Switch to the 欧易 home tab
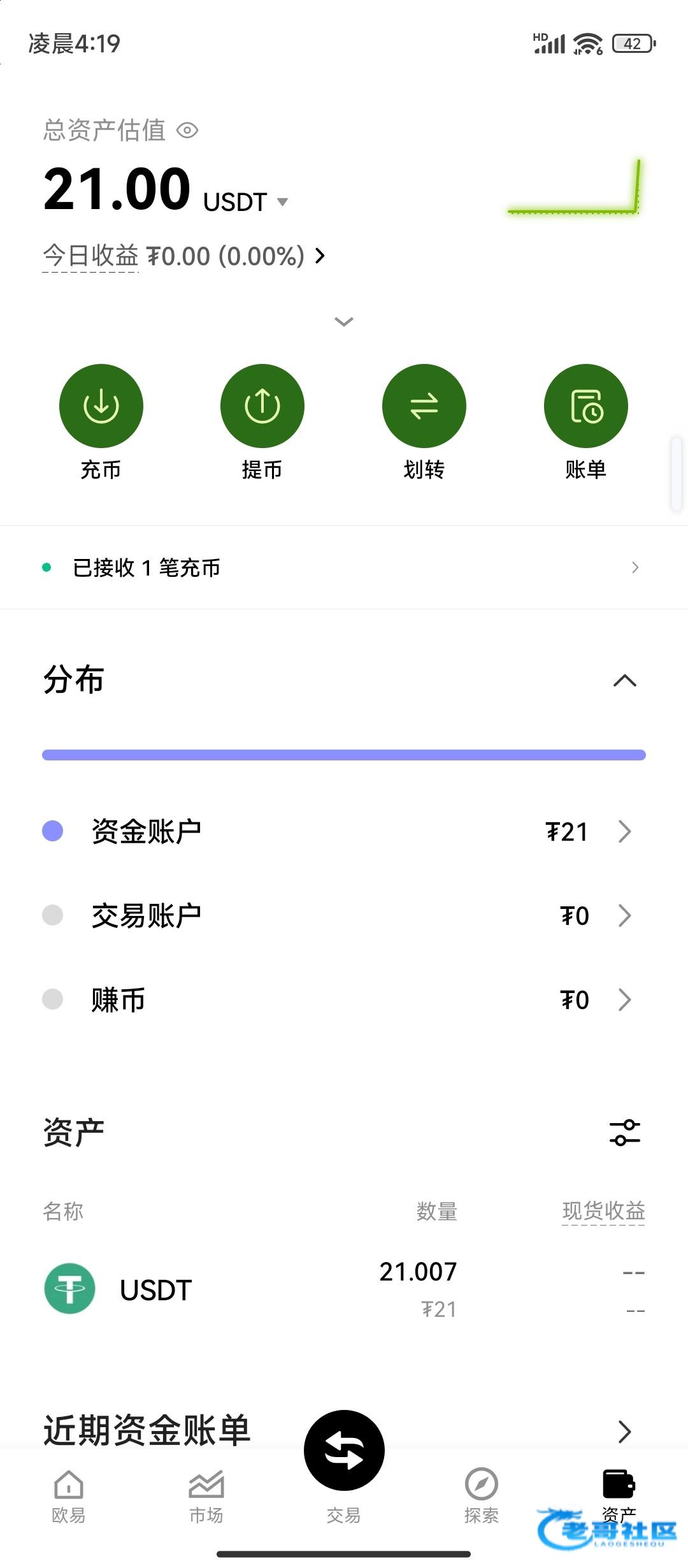Screen dimensions: 688x1568 tap(69, 1495)
